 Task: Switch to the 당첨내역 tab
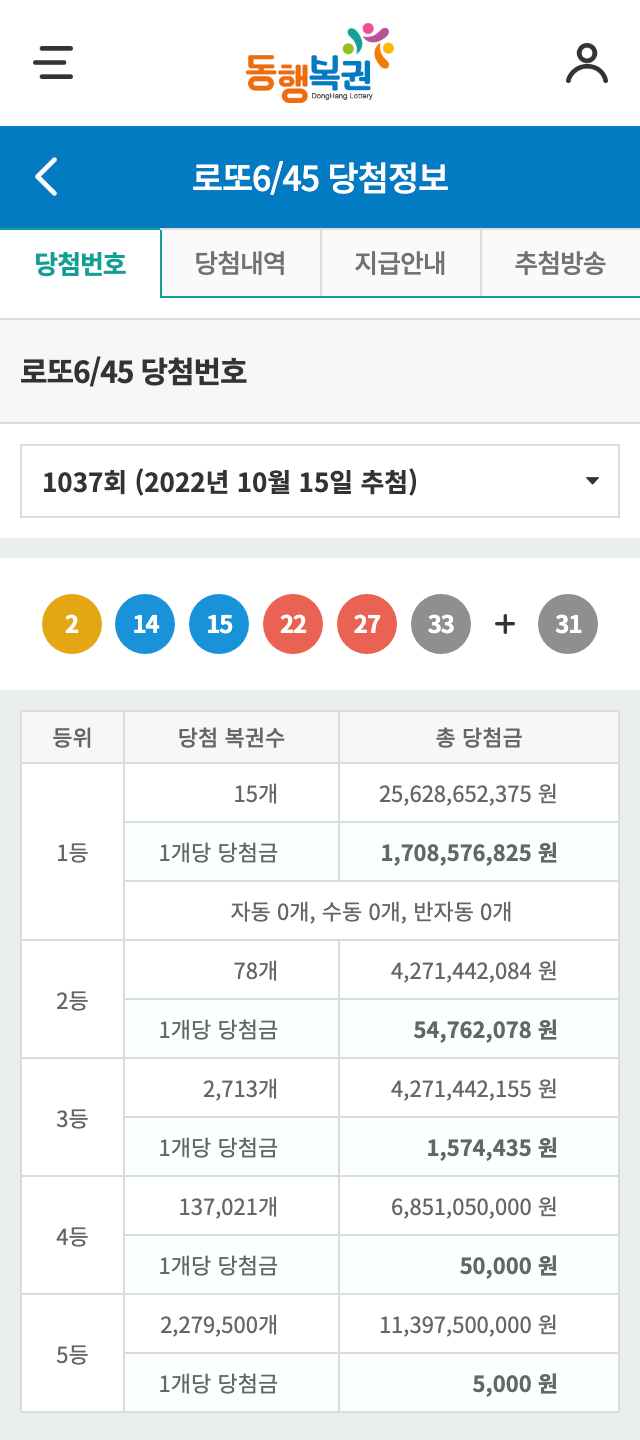point(240,263)
